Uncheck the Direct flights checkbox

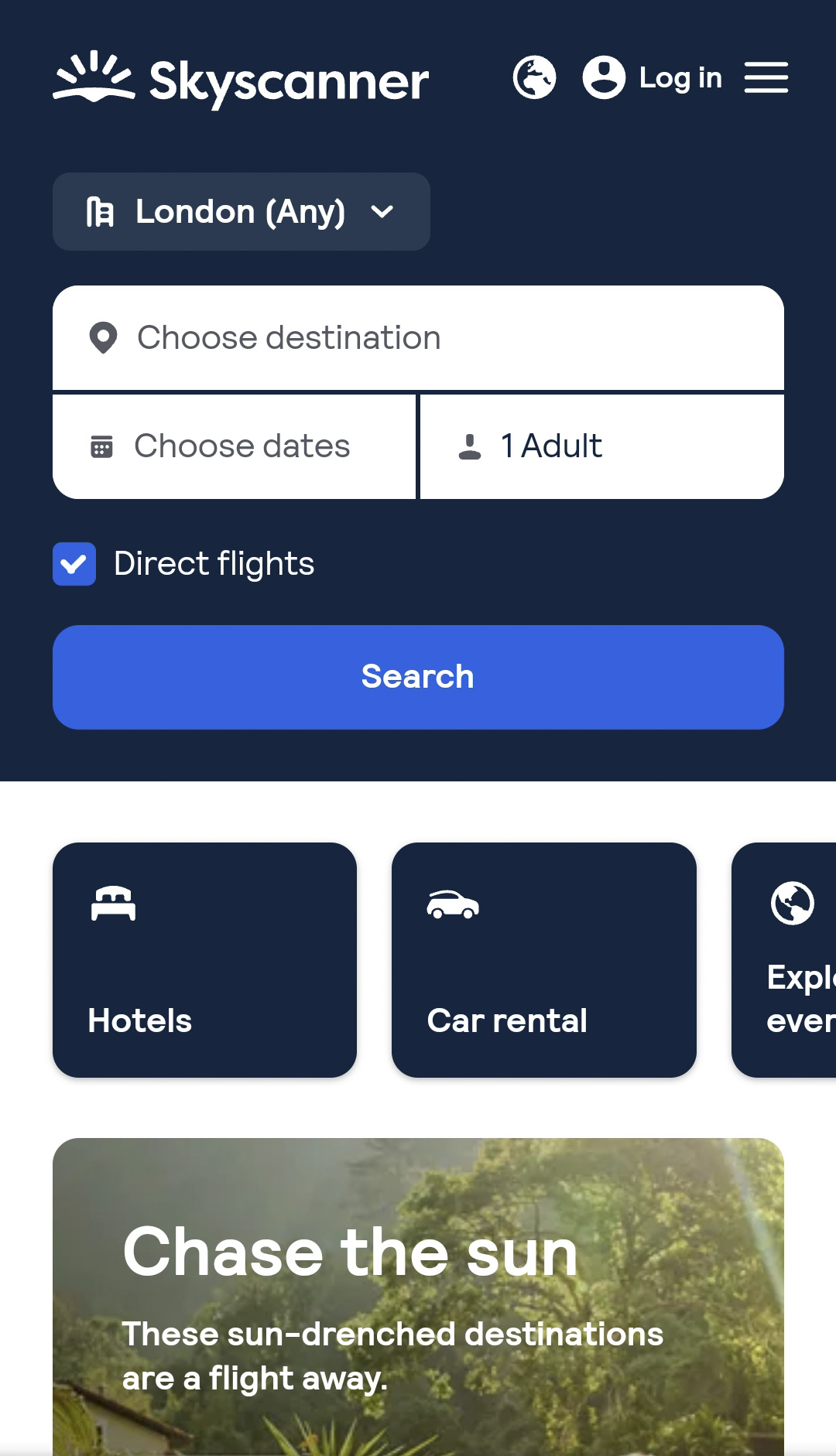point(74,564)
